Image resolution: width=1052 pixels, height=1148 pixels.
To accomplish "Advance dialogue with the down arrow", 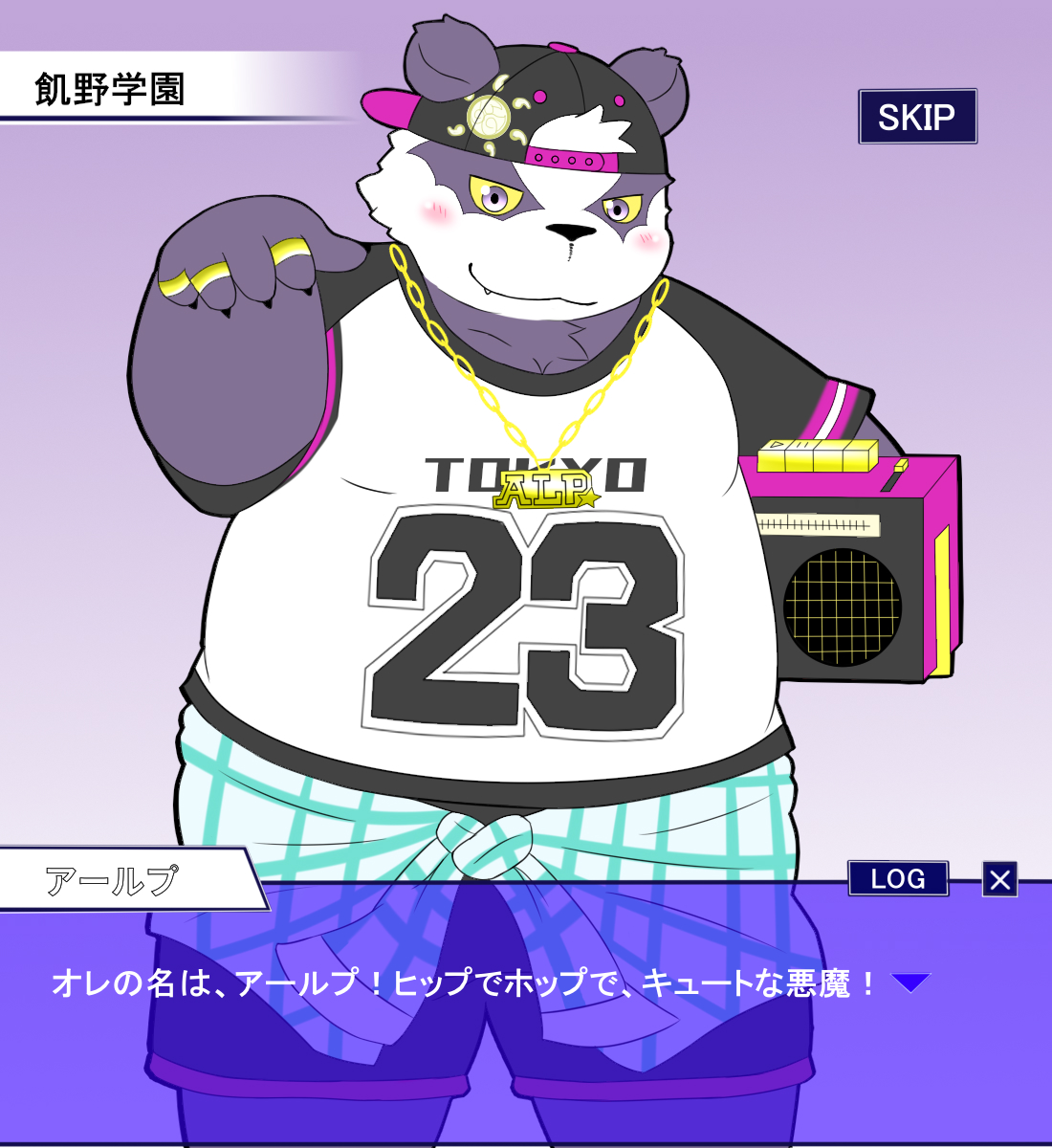I will [x=910, y=982].
